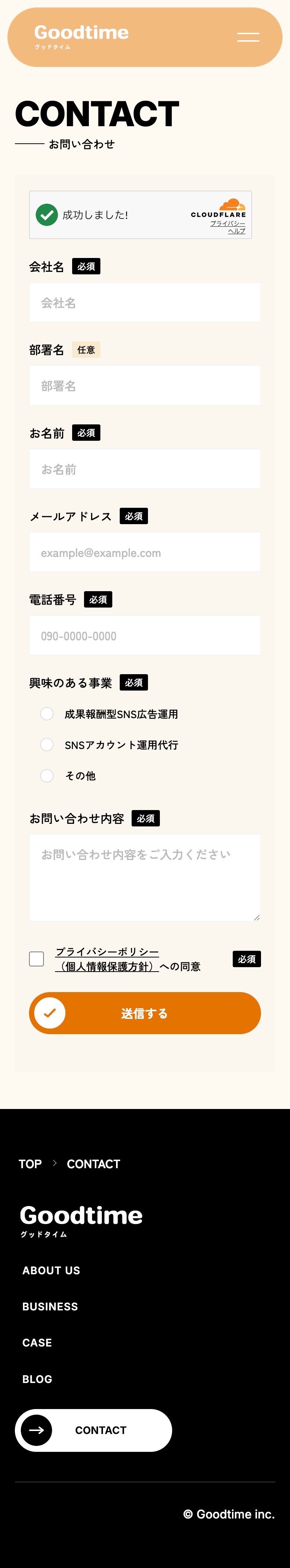Image resolution: width=290 pixels, height=1568 pixels.
Task: Enter the メールアドレス field
Action: (145, 552)
